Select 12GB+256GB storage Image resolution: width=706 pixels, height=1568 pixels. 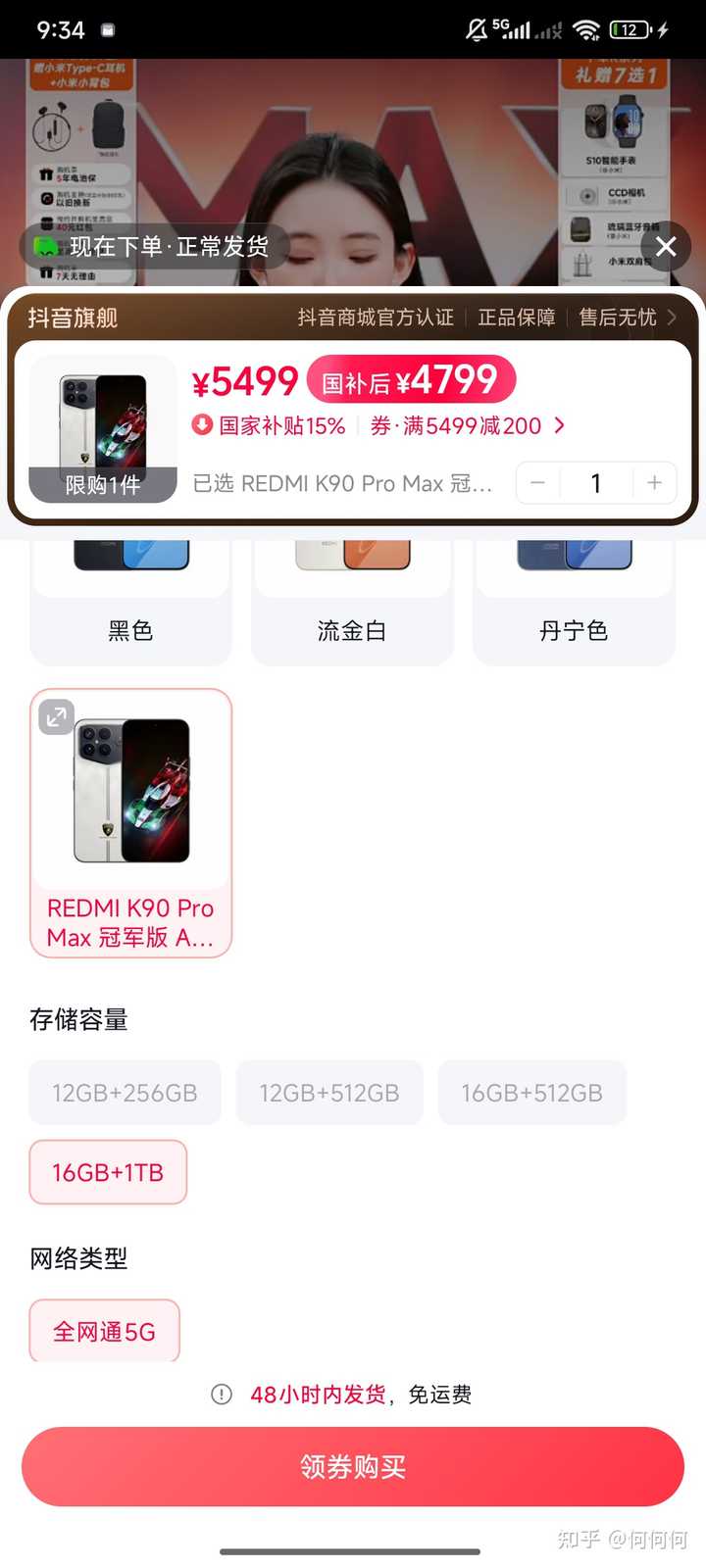(125, 1093)
